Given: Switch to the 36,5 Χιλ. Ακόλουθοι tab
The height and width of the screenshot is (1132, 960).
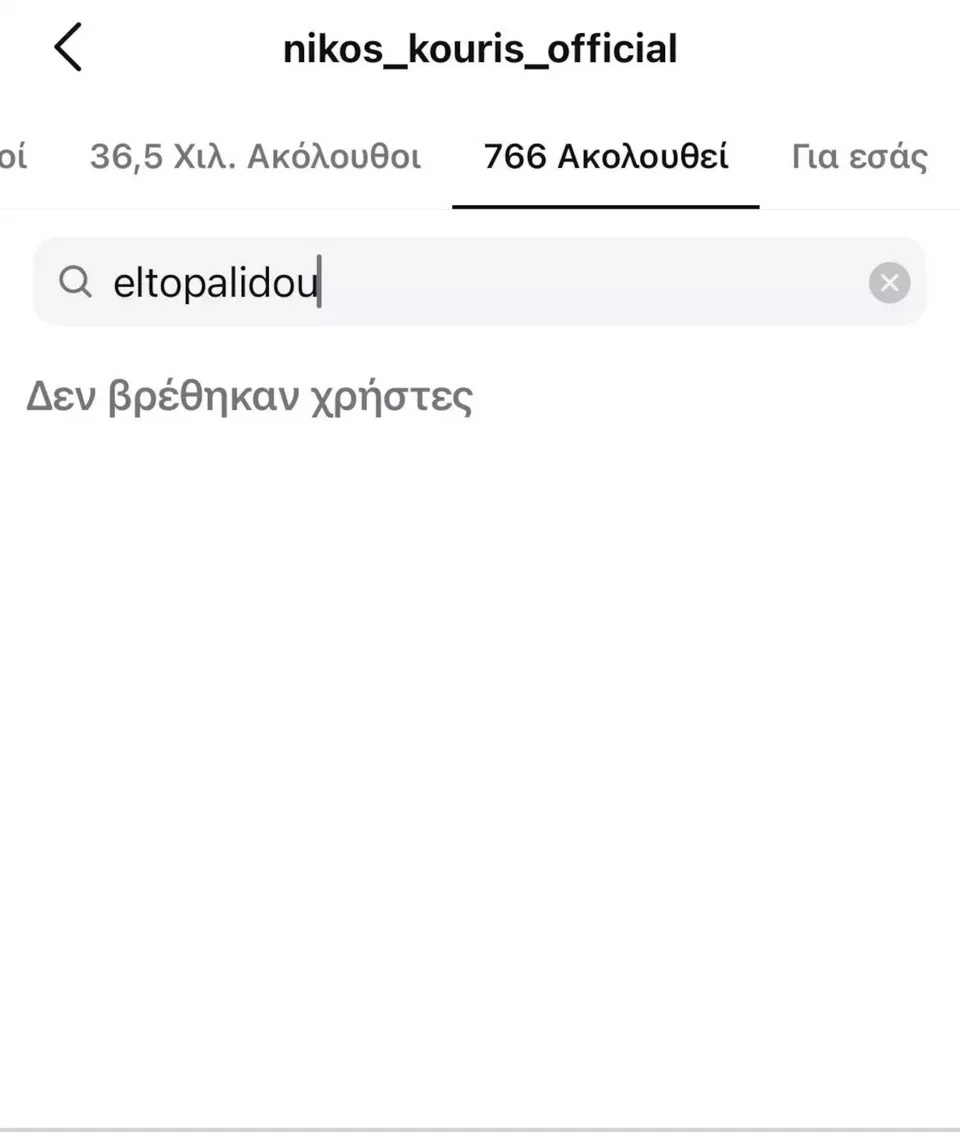Looking at the screenshot, I should click(255, 157).
